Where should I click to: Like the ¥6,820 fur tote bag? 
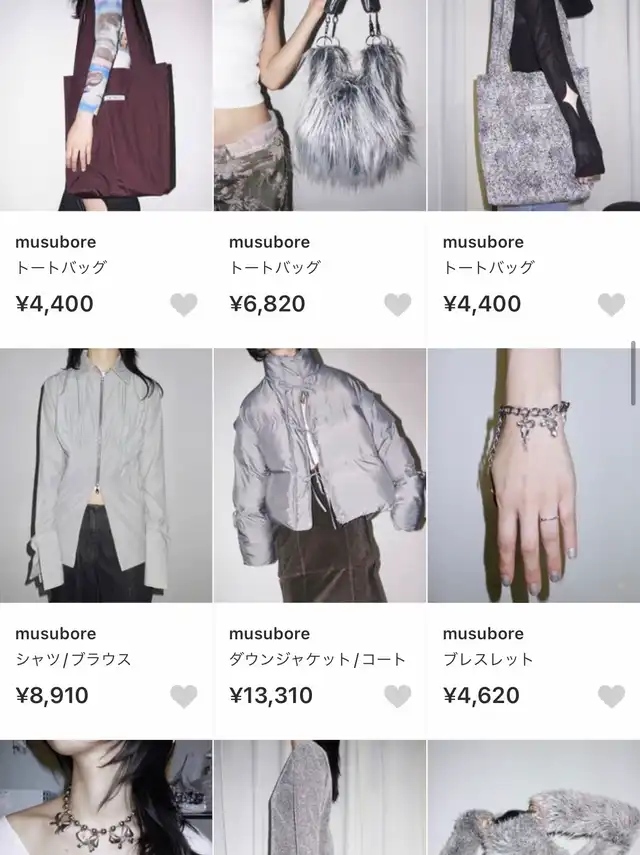[x=397, y=304]
